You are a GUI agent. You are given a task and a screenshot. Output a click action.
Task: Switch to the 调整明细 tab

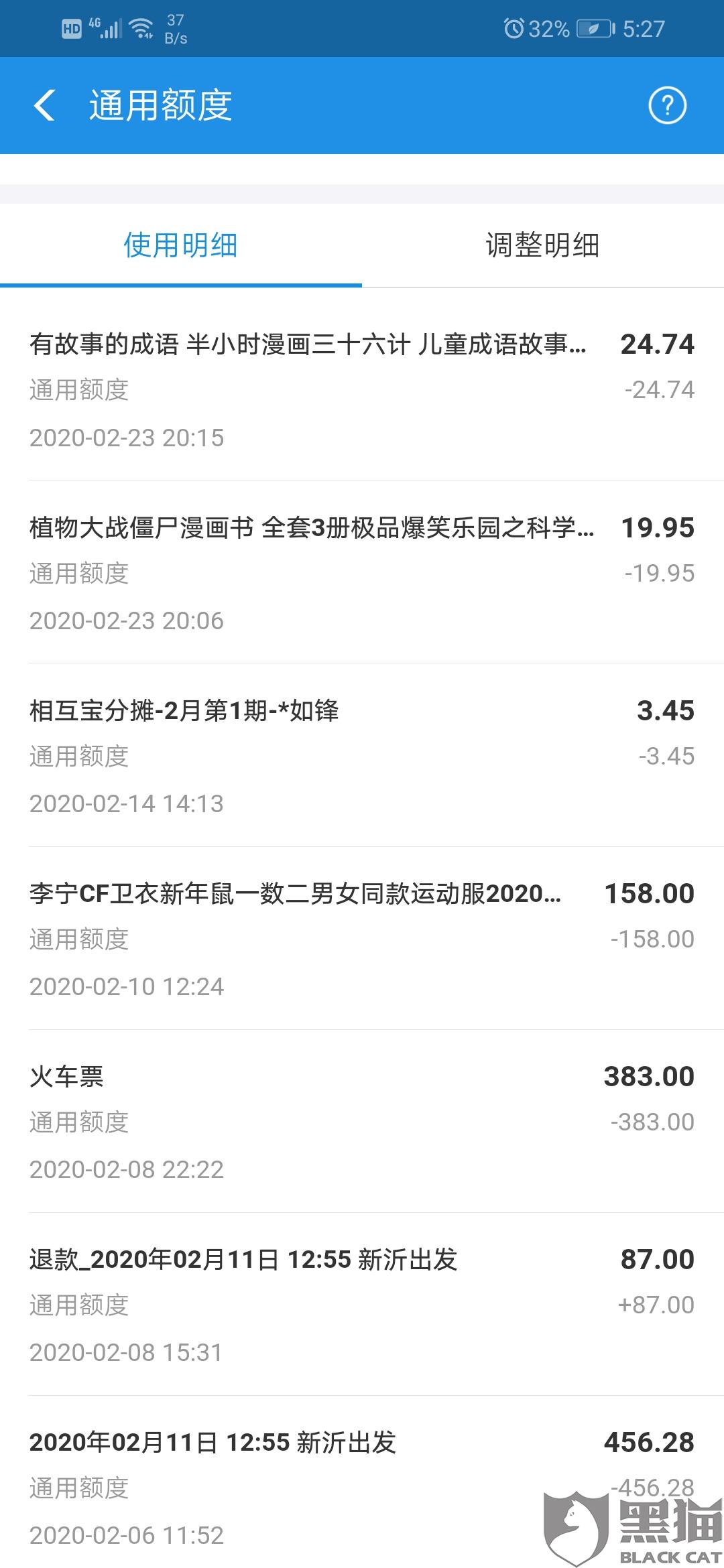(x=543, y=245)
